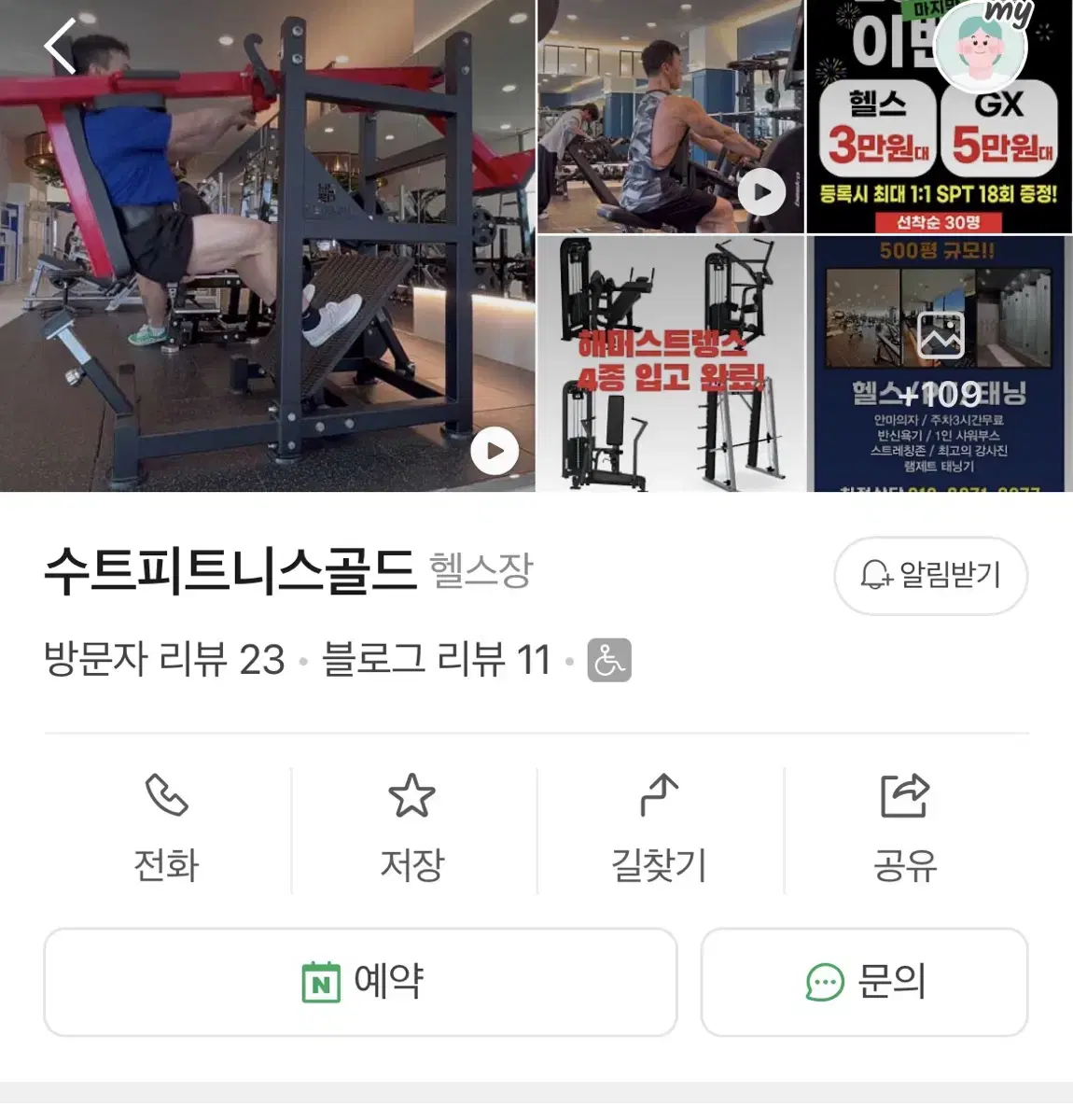Image resolution: width=1073 pixels, height=1120 pixels.
Task: Open 방문자 리뷰 23 reviews
Action: tap(163, 660)
